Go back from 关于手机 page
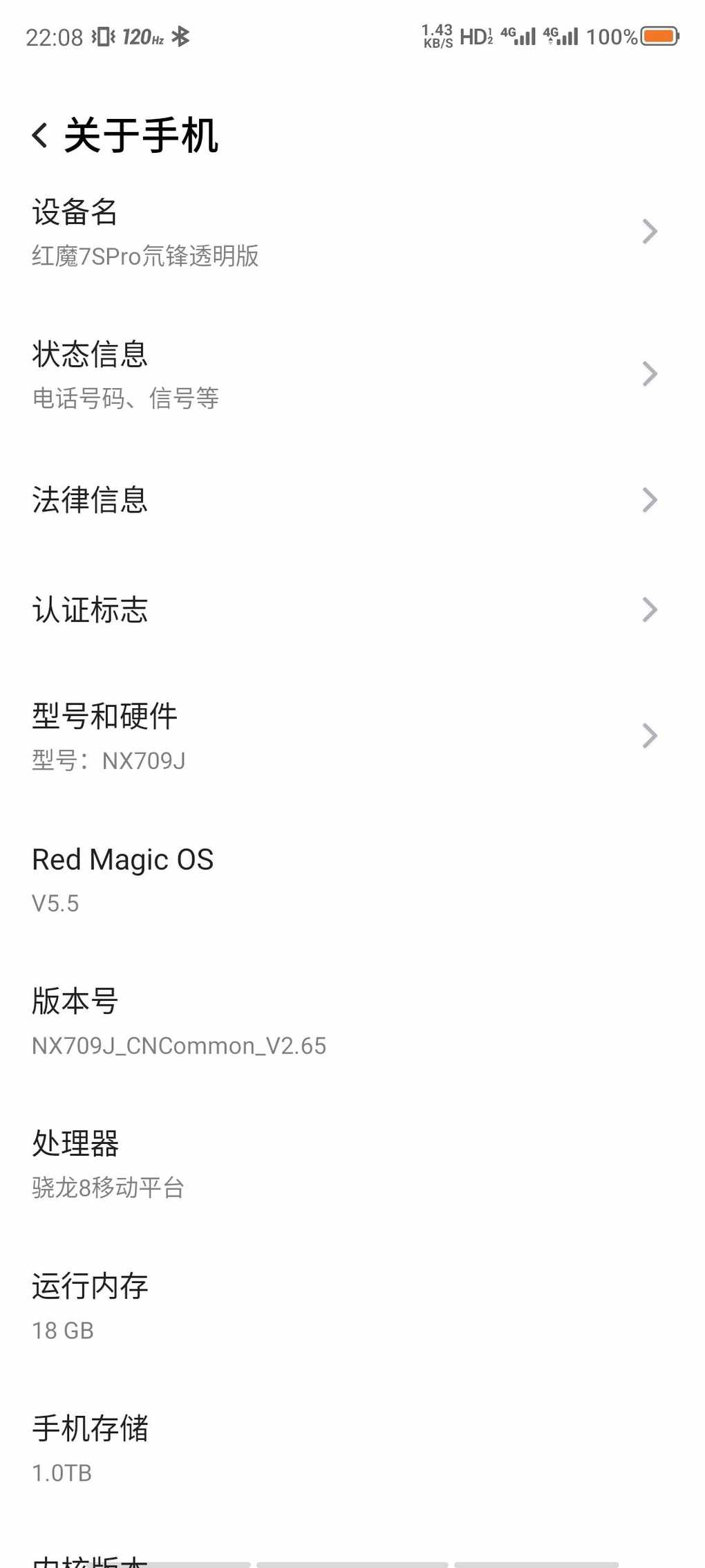Image resolution: width=705 pixels, height=1568 pixels. 41,135
